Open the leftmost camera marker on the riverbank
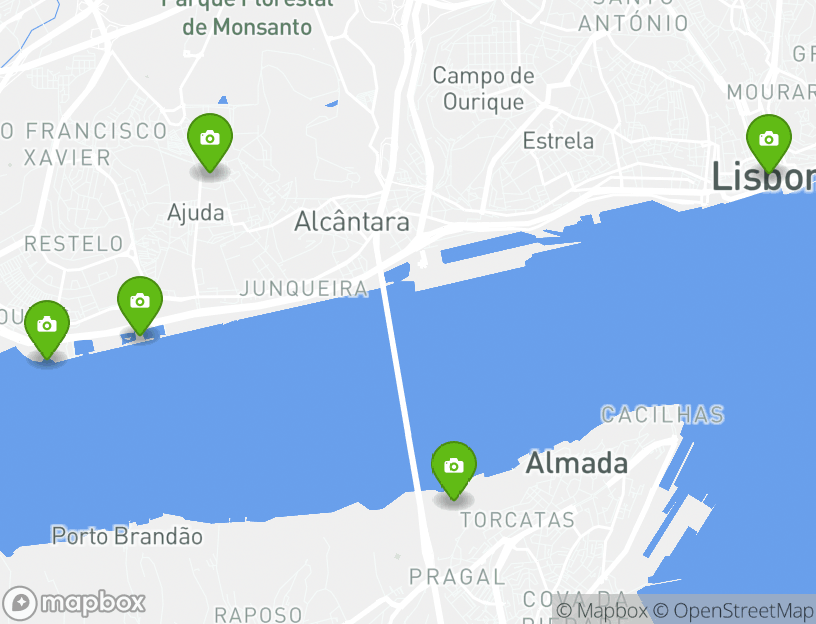The height and width of the screenshot is (624, 816). tap(47, 327)
